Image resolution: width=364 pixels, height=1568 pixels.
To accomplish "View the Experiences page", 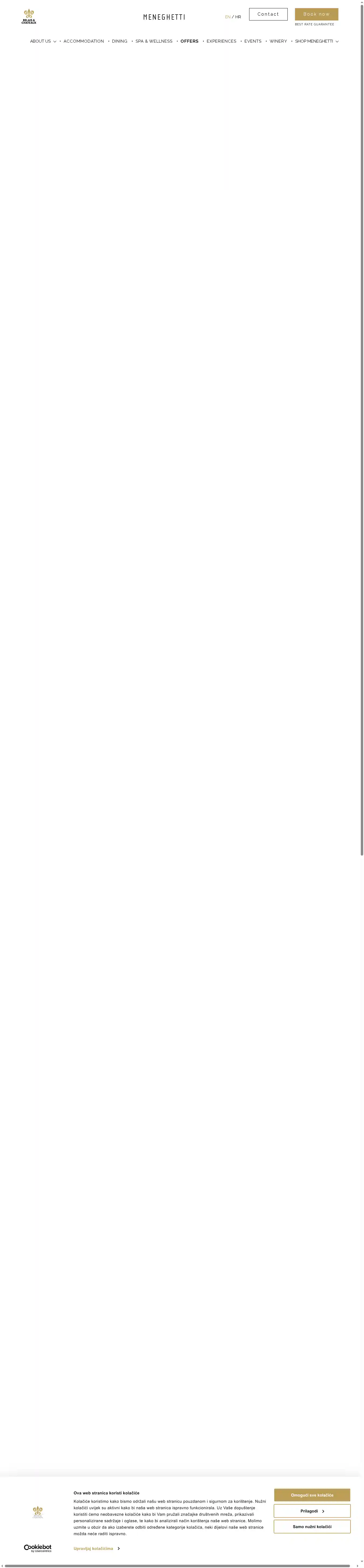I will 221,42.
